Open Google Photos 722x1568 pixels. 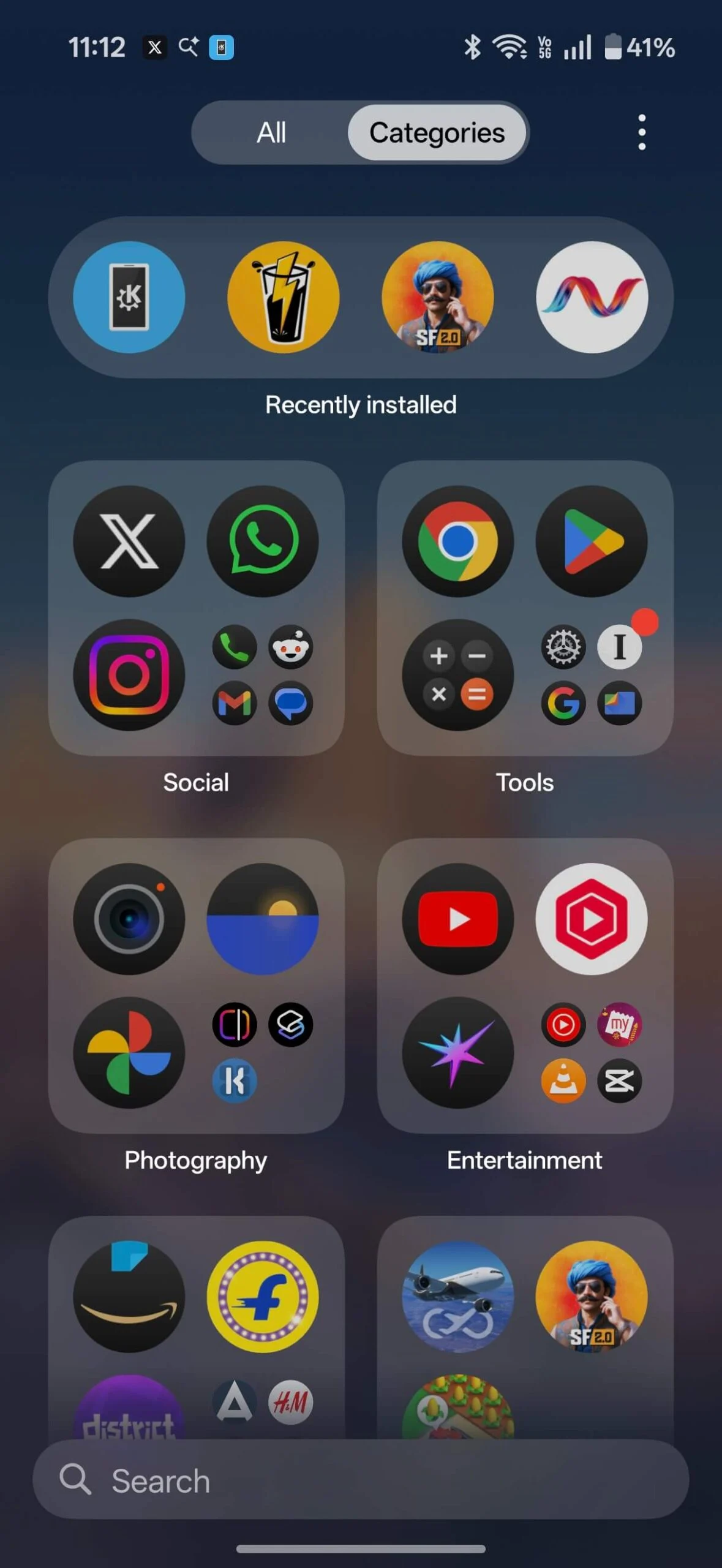[x=129, y=1052]
